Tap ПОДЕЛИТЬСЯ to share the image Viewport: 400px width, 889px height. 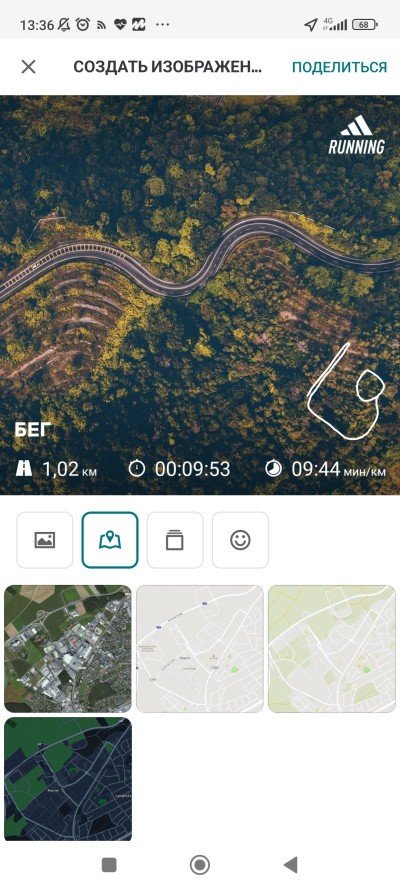(x=339, y=67)
